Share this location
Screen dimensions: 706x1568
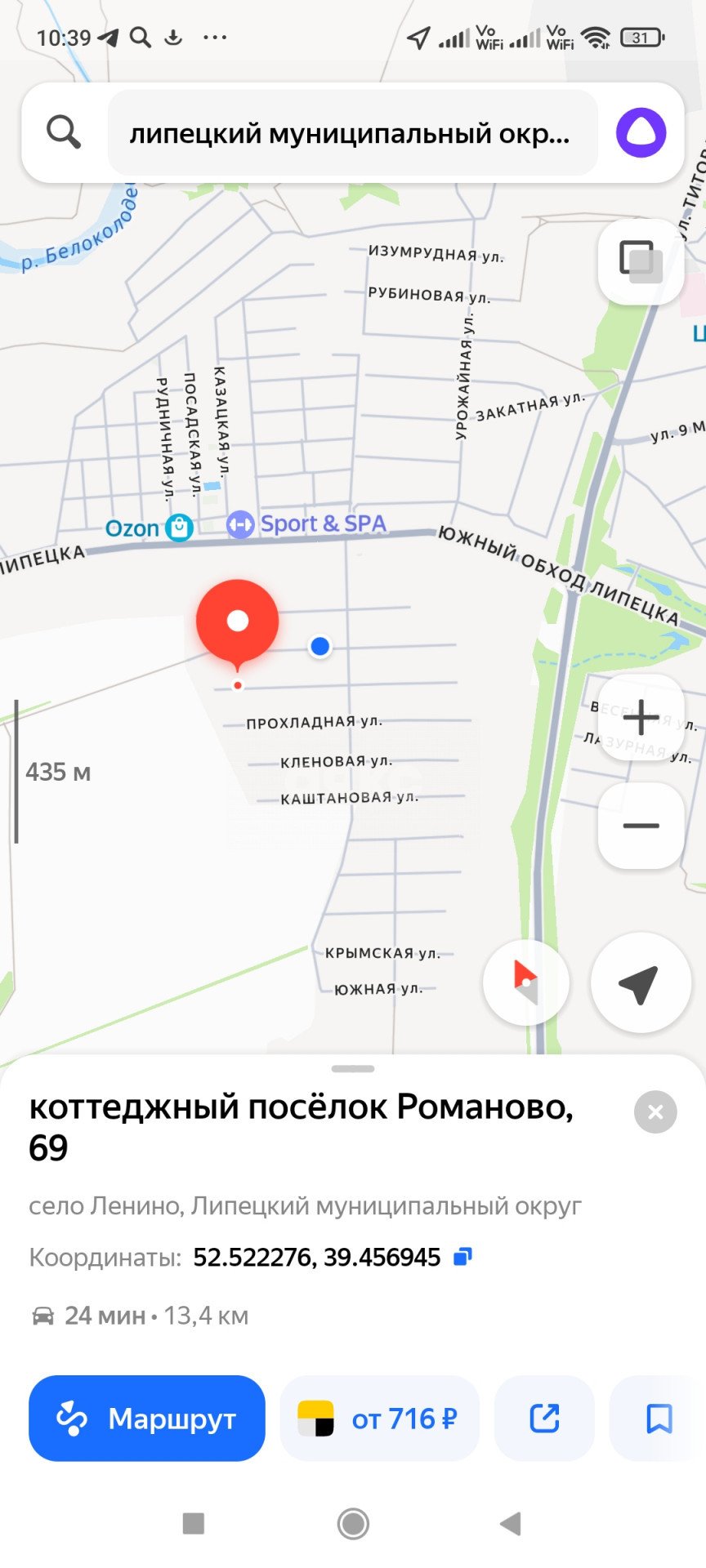click(x=544, y=1419)
